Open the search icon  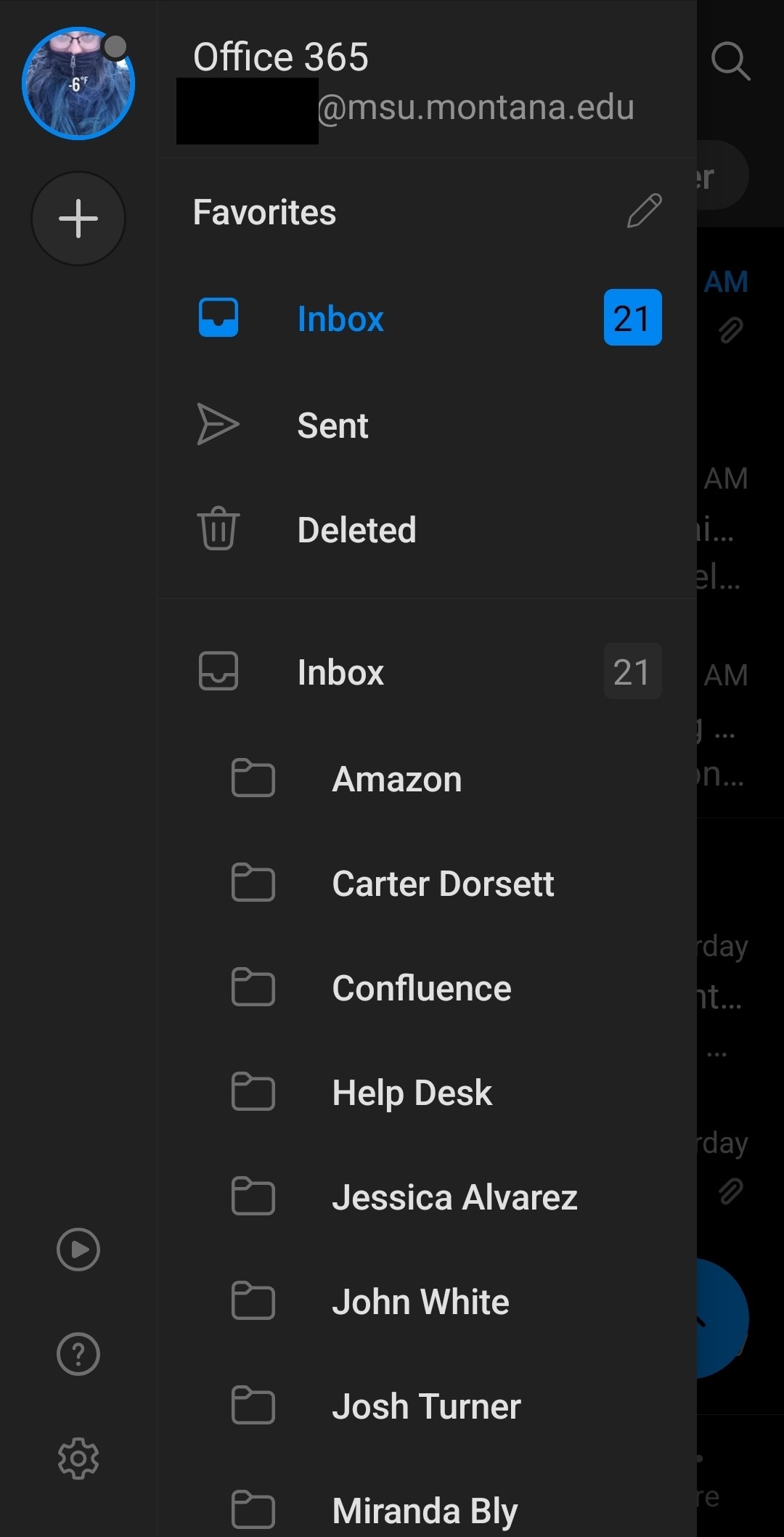coord(732,62)
